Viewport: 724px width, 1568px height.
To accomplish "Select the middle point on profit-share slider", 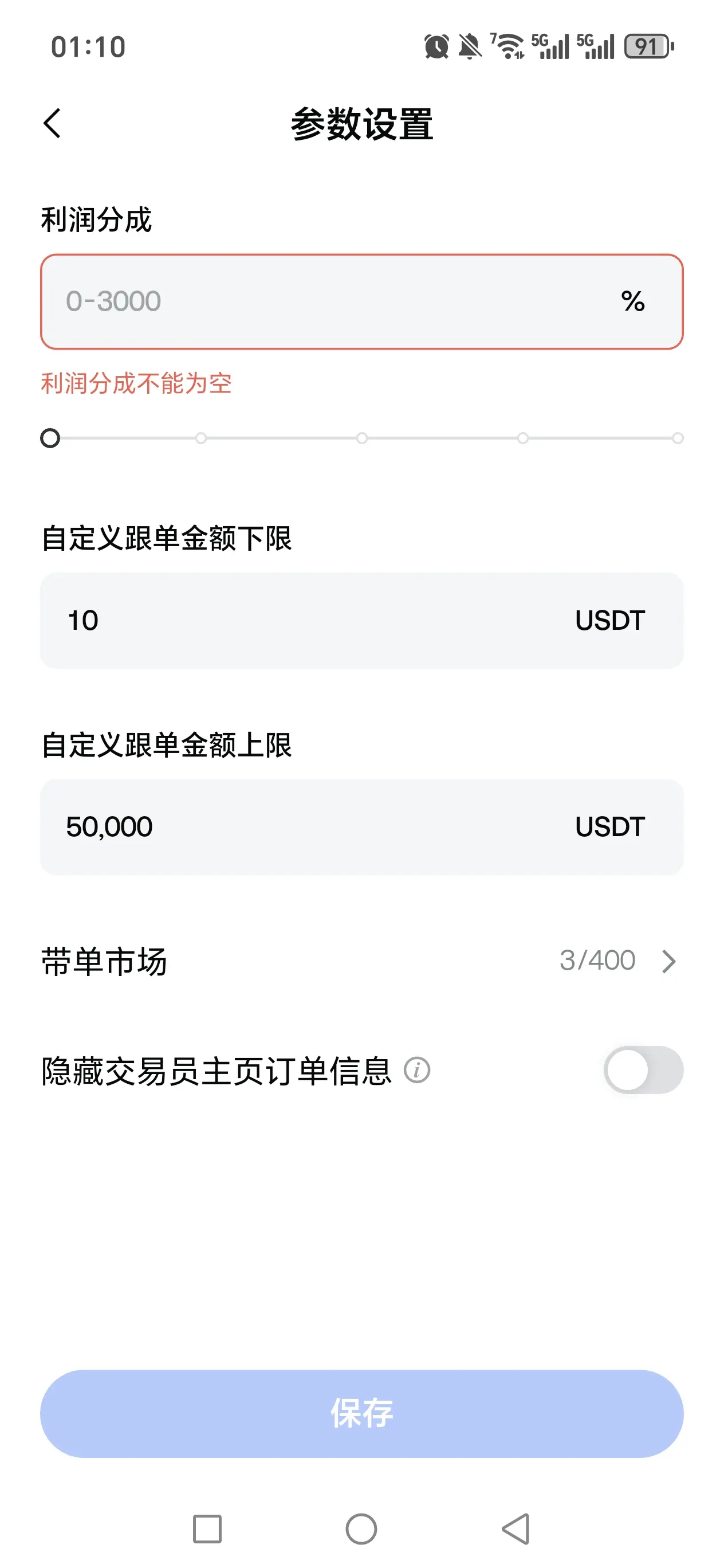I will pos(362,438).
